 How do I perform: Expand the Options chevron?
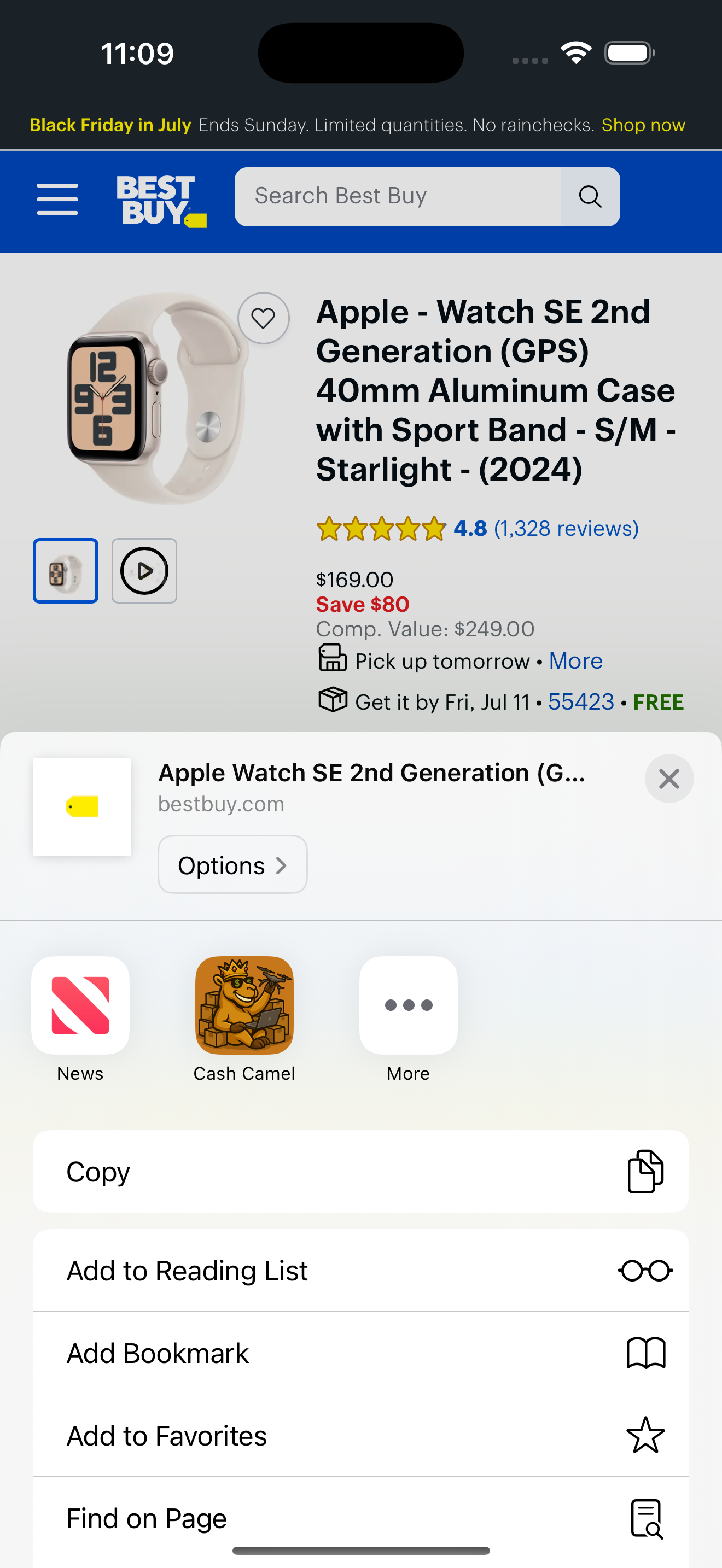232,864
